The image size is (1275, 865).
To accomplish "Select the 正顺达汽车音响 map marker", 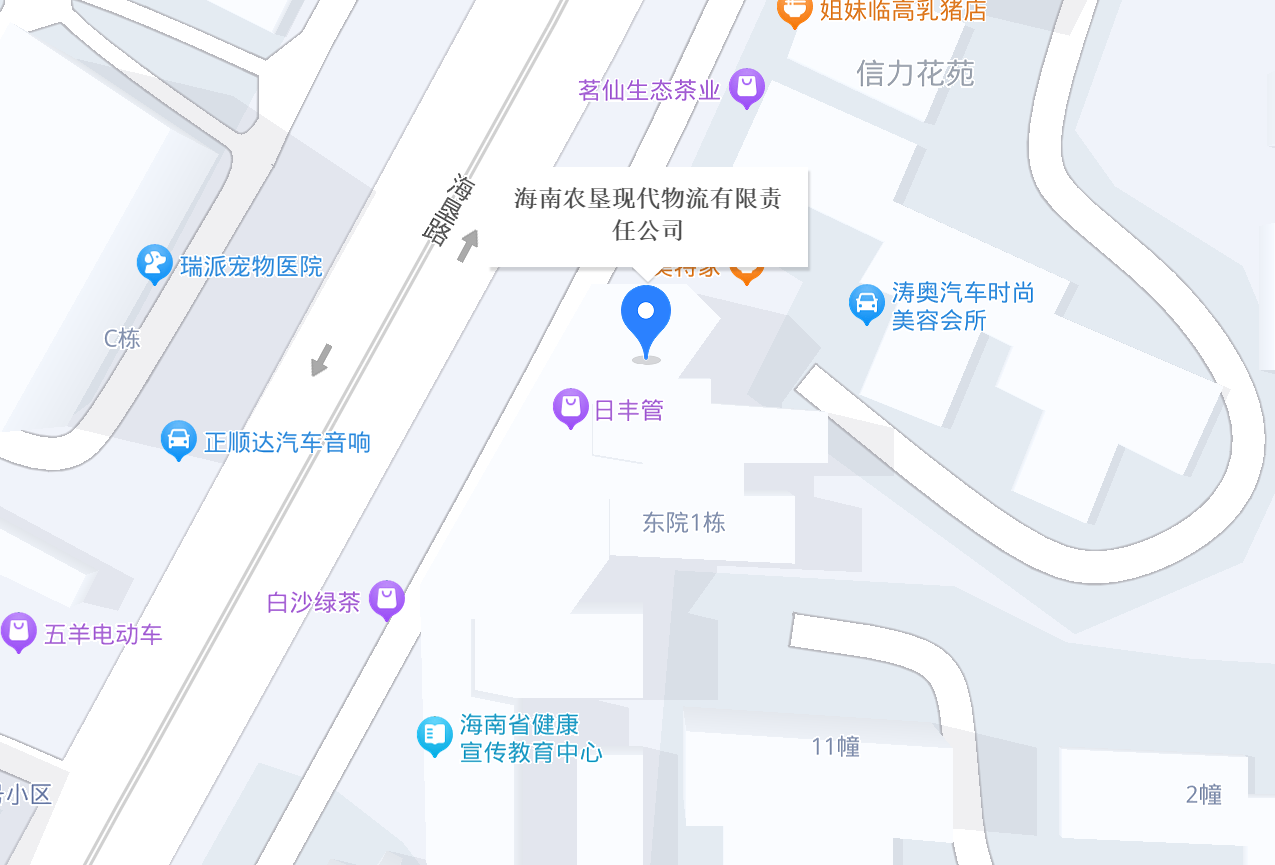I will [178, 439].
